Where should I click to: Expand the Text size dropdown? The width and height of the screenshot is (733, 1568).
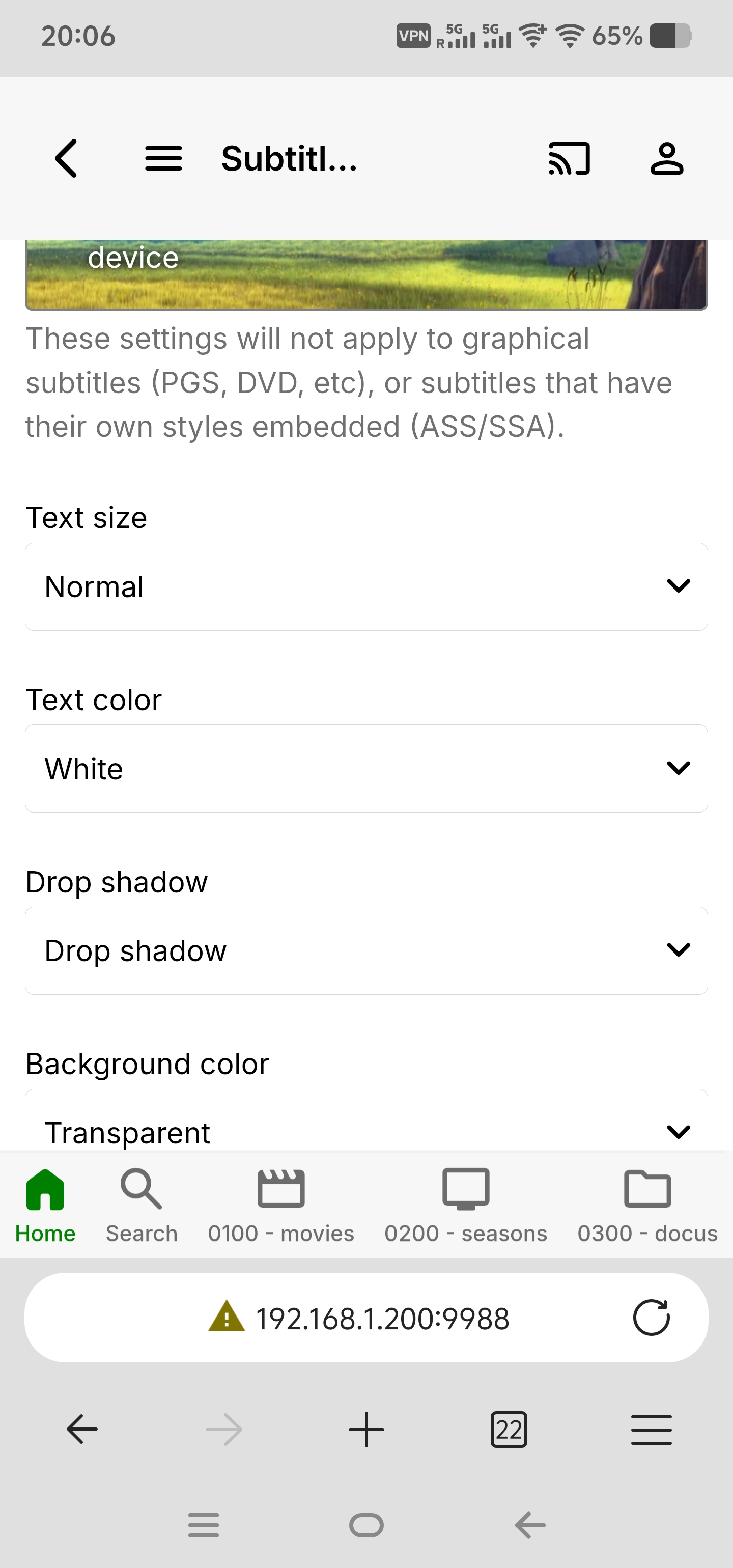pos(366,587)
